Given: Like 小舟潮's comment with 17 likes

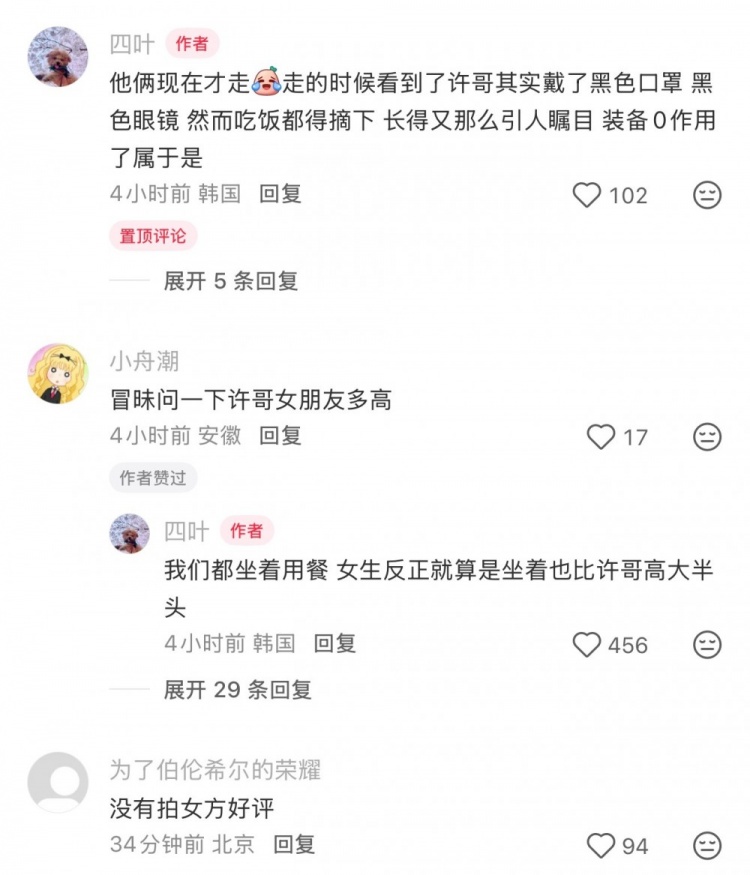Looking at the screenshot, I should (600, 437).
